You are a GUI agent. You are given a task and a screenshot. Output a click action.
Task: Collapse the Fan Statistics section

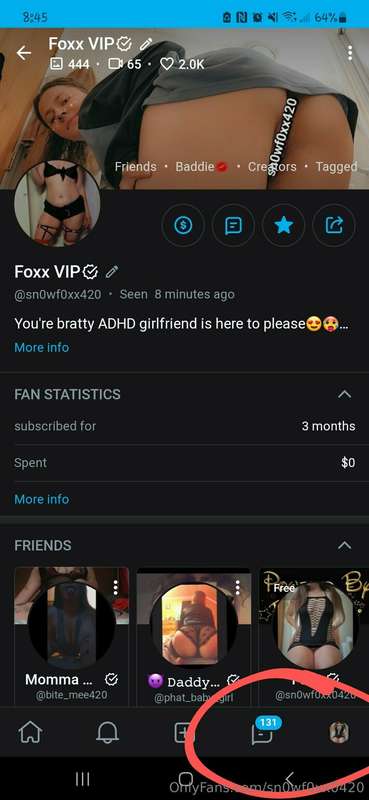(345, 394)
